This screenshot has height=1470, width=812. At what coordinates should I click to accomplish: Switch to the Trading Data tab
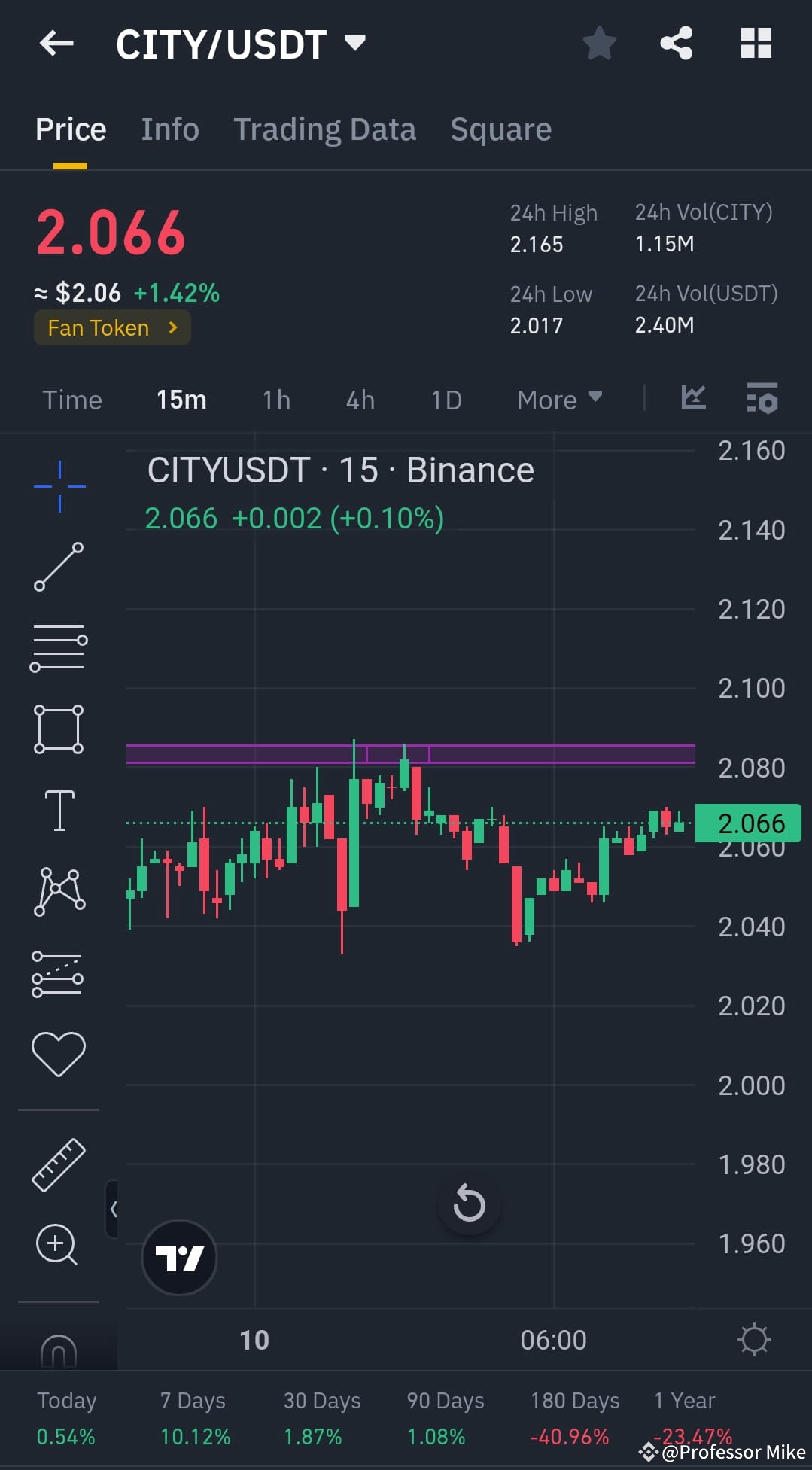click(325, 129)
